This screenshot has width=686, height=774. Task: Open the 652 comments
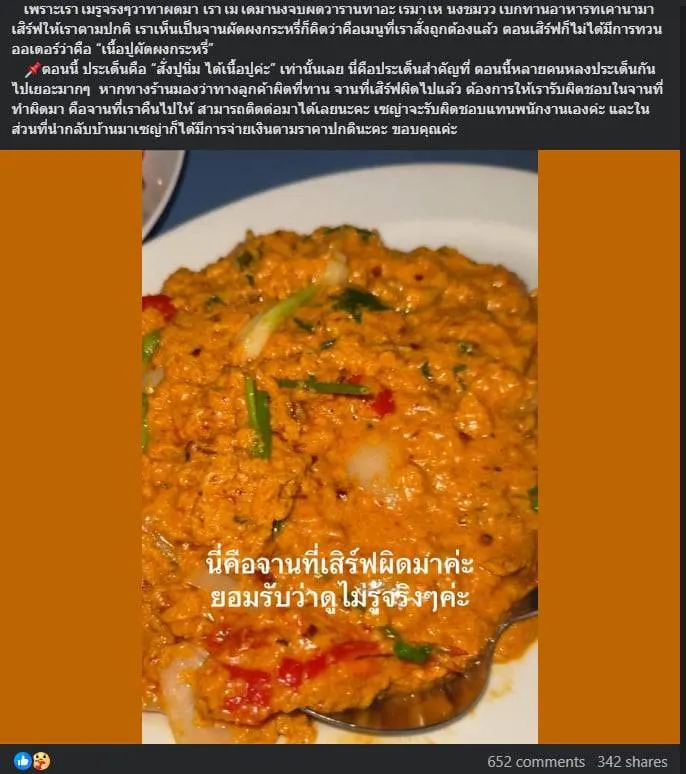(536, 761)
